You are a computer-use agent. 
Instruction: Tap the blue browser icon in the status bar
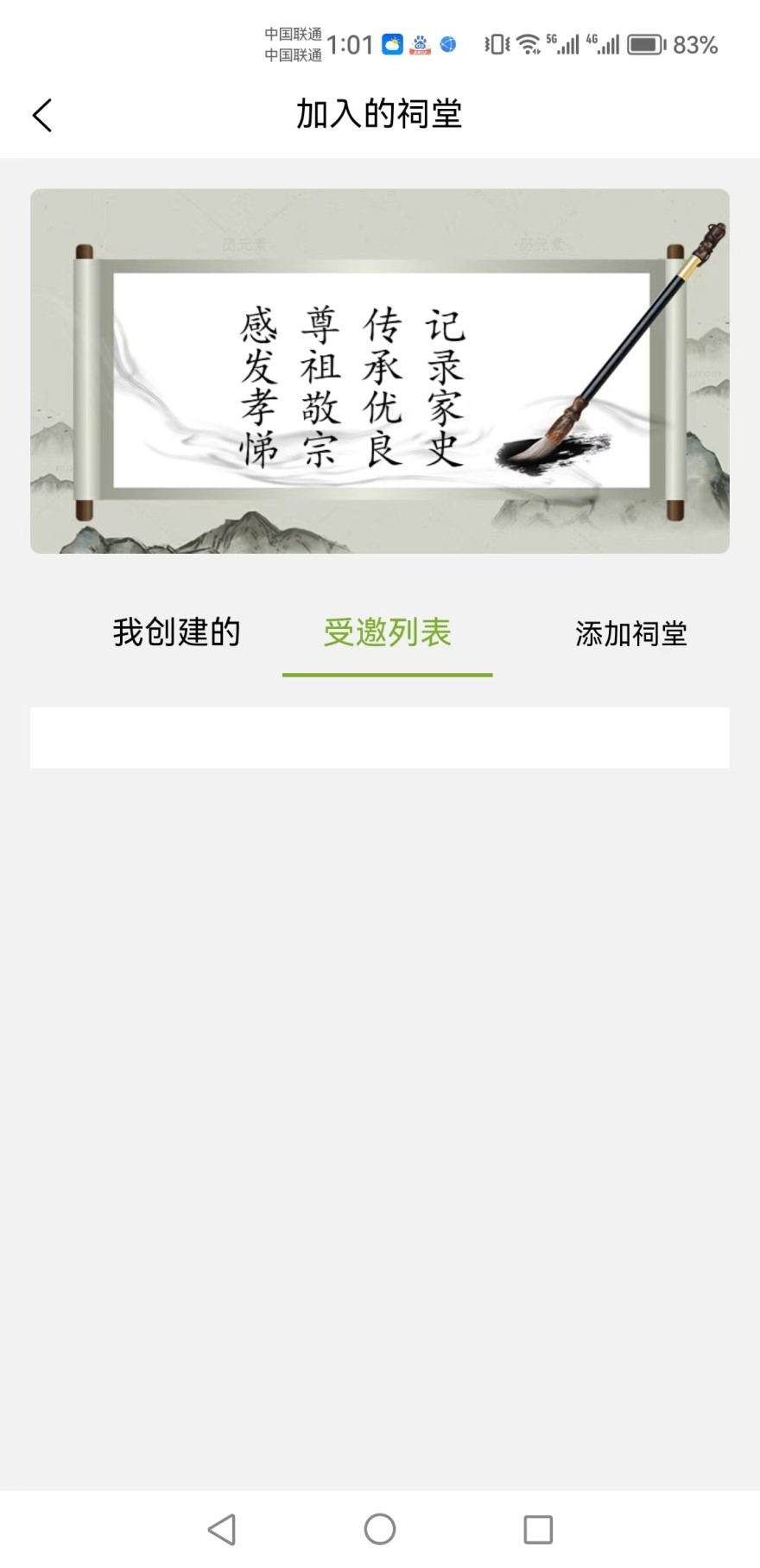tap(447, 43)
